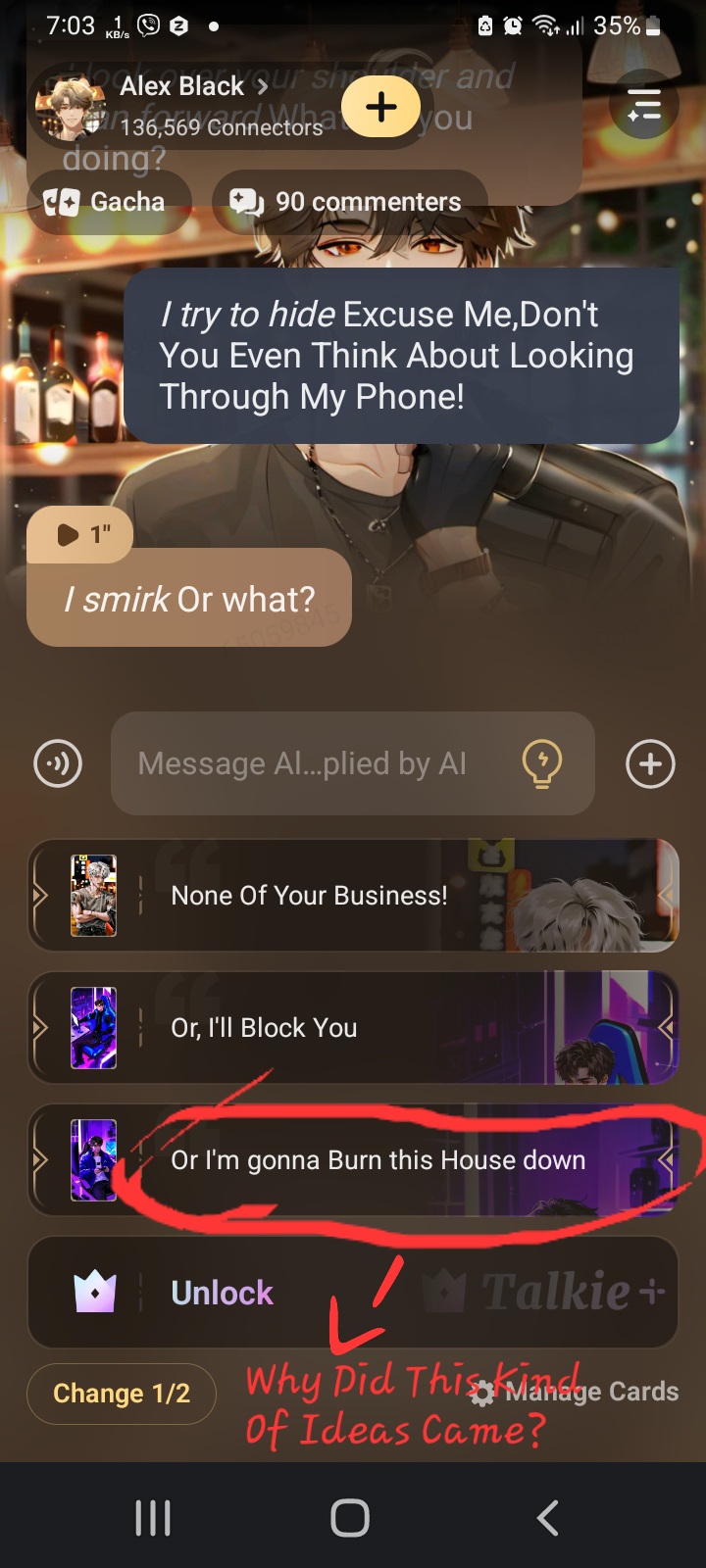Open the top-right options menu
The height and width of the screenshot is (1568, 706).
point(643,104)
